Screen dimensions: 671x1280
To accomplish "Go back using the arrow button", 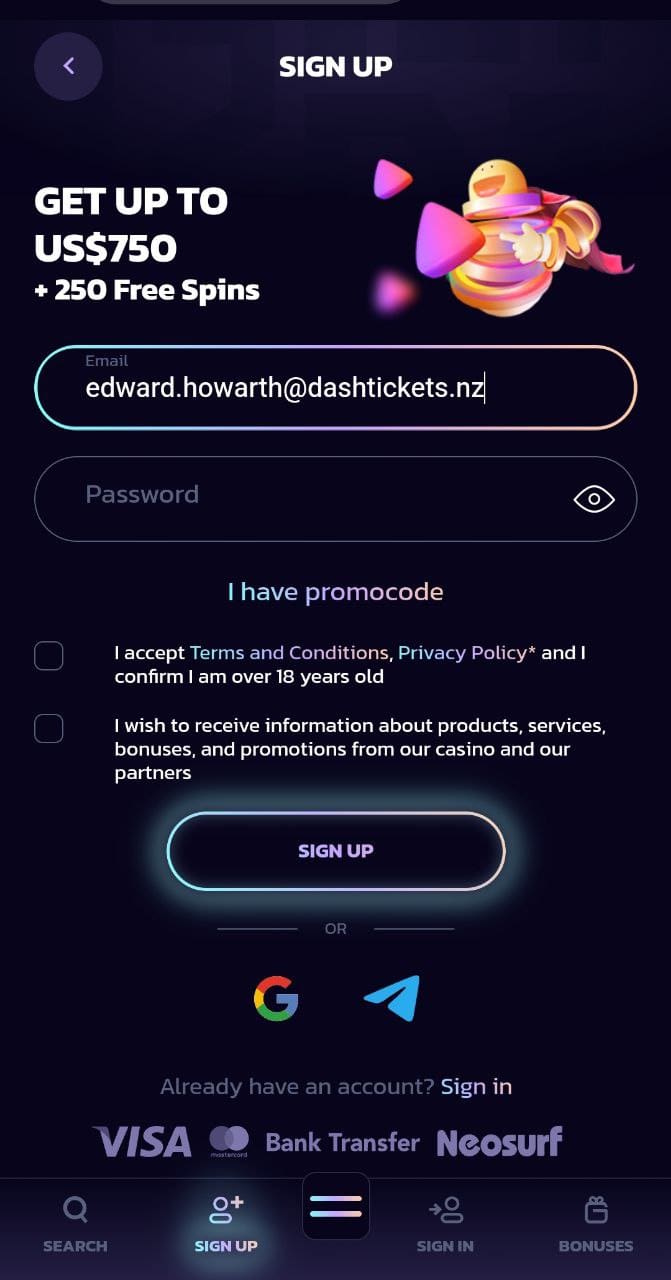I will pyautogui.click(x=68, y=67).
